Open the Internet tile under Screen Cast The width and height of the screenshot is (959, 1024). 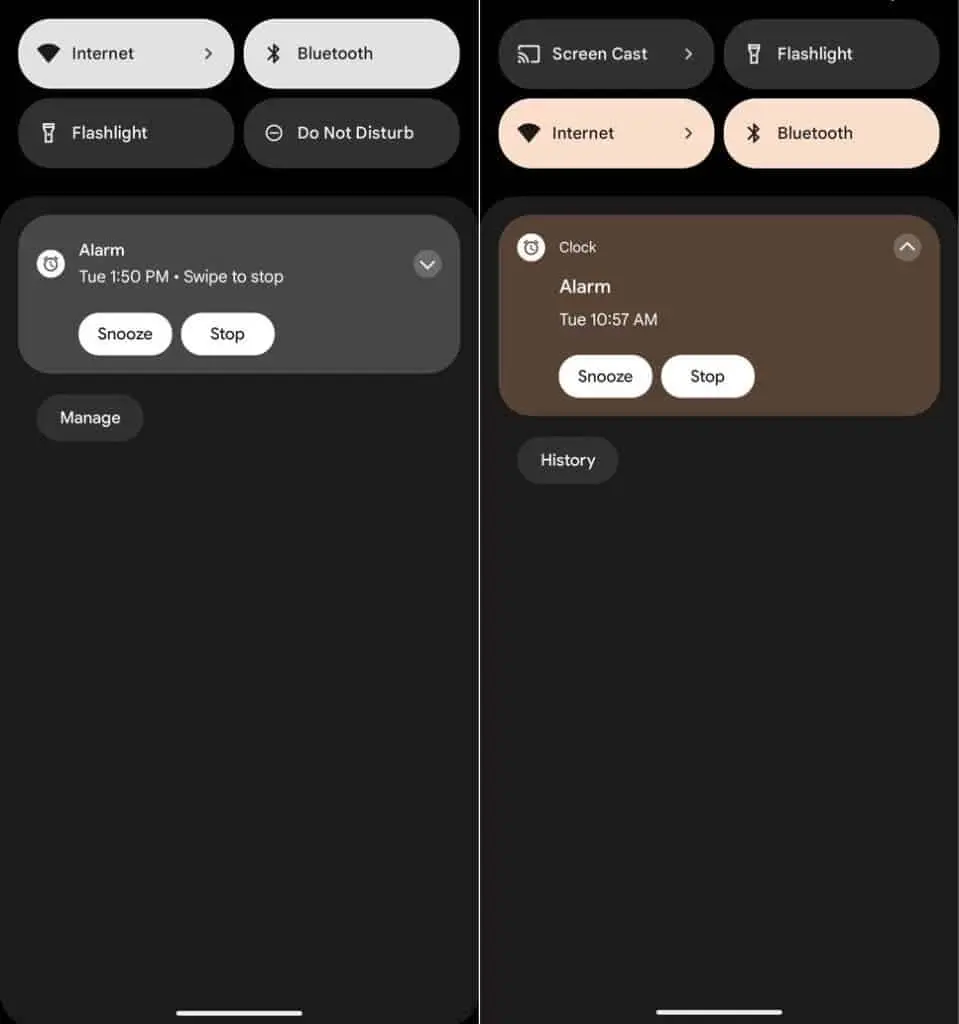pyautogui.click(x=605, y=133)
